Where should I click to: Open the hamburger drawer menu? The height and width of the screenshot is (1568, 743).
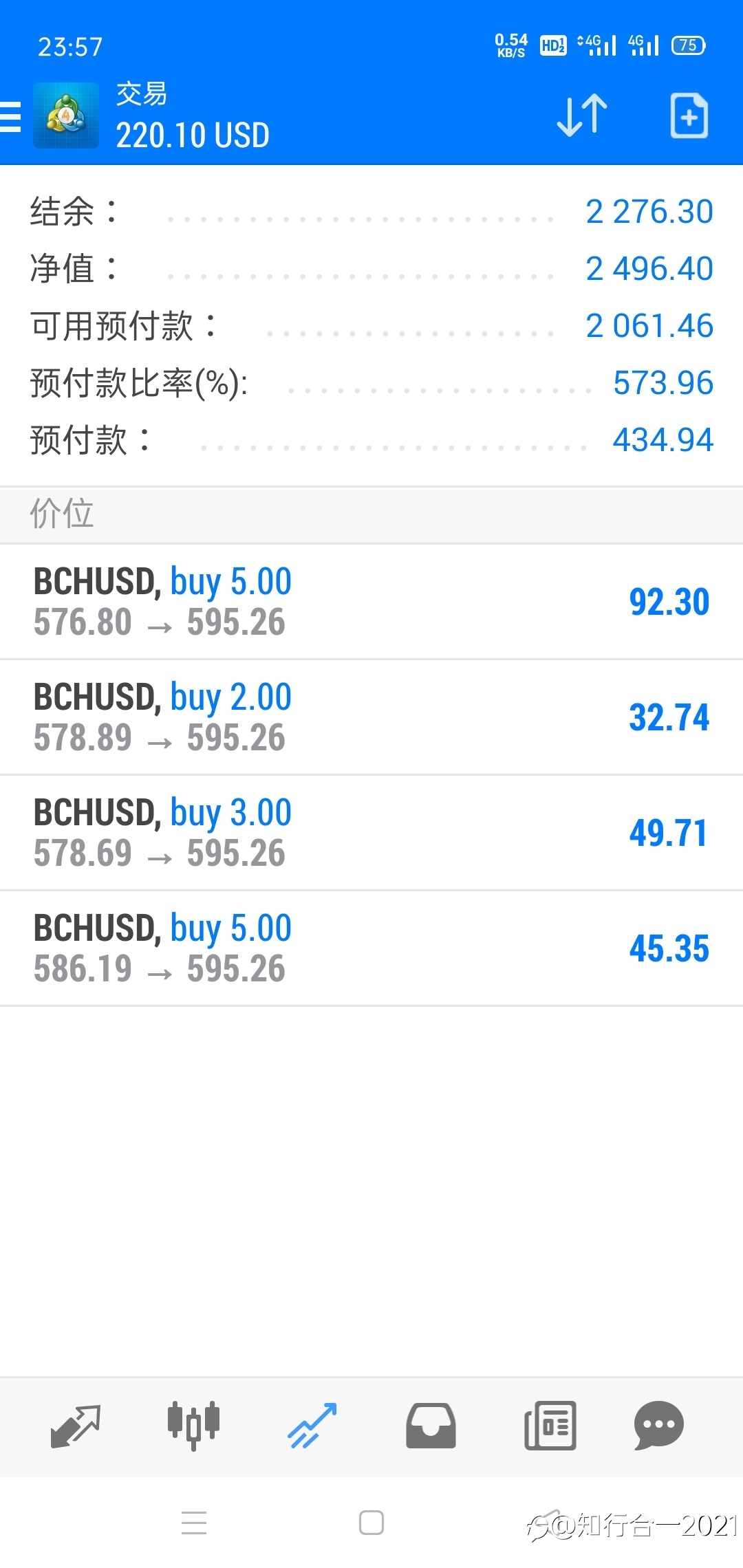click(11, 116)
